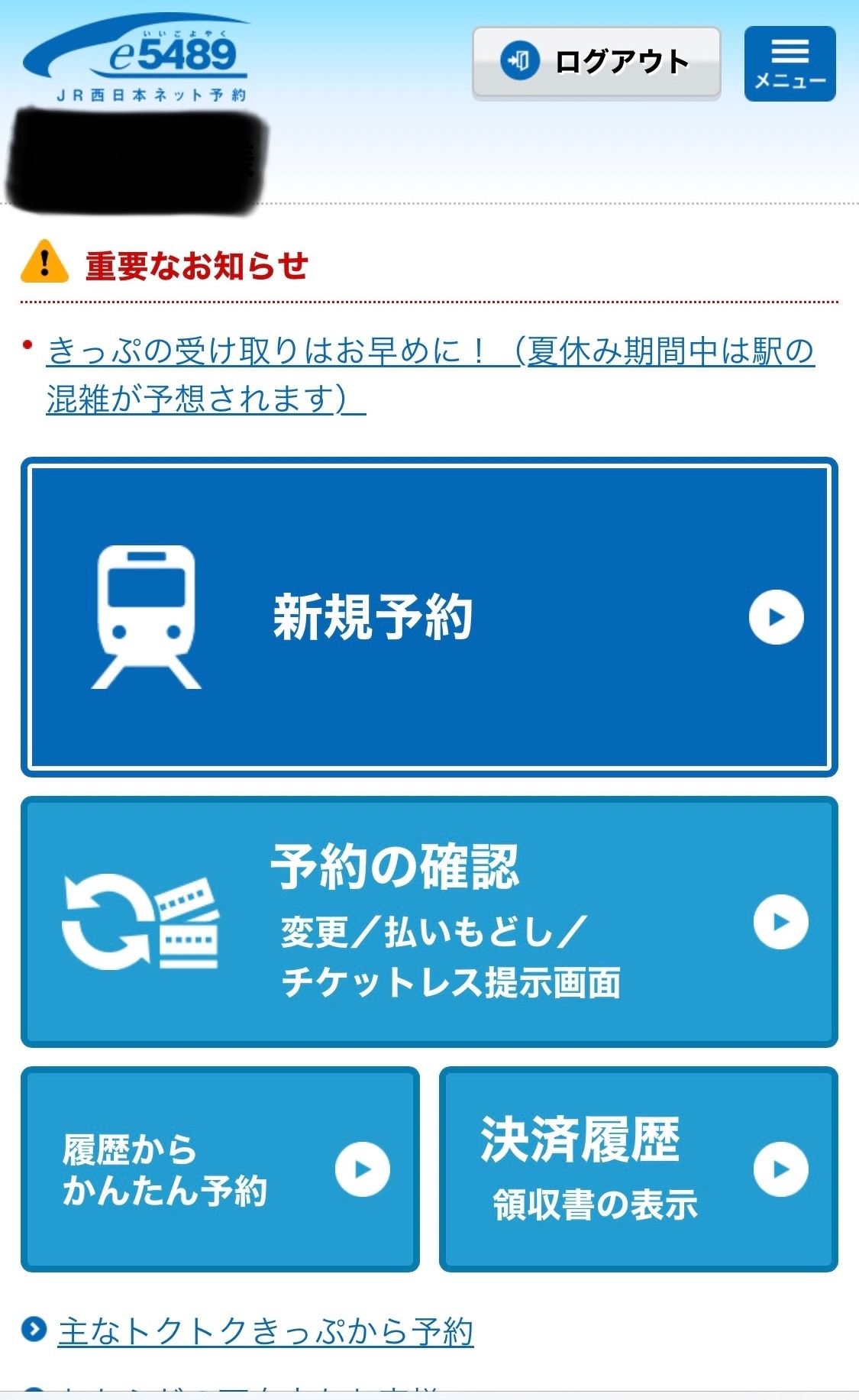The width and height of the screenshot is (859, 1400).
Task: Tap the ログアウト logout button
Action: (596, 63)
